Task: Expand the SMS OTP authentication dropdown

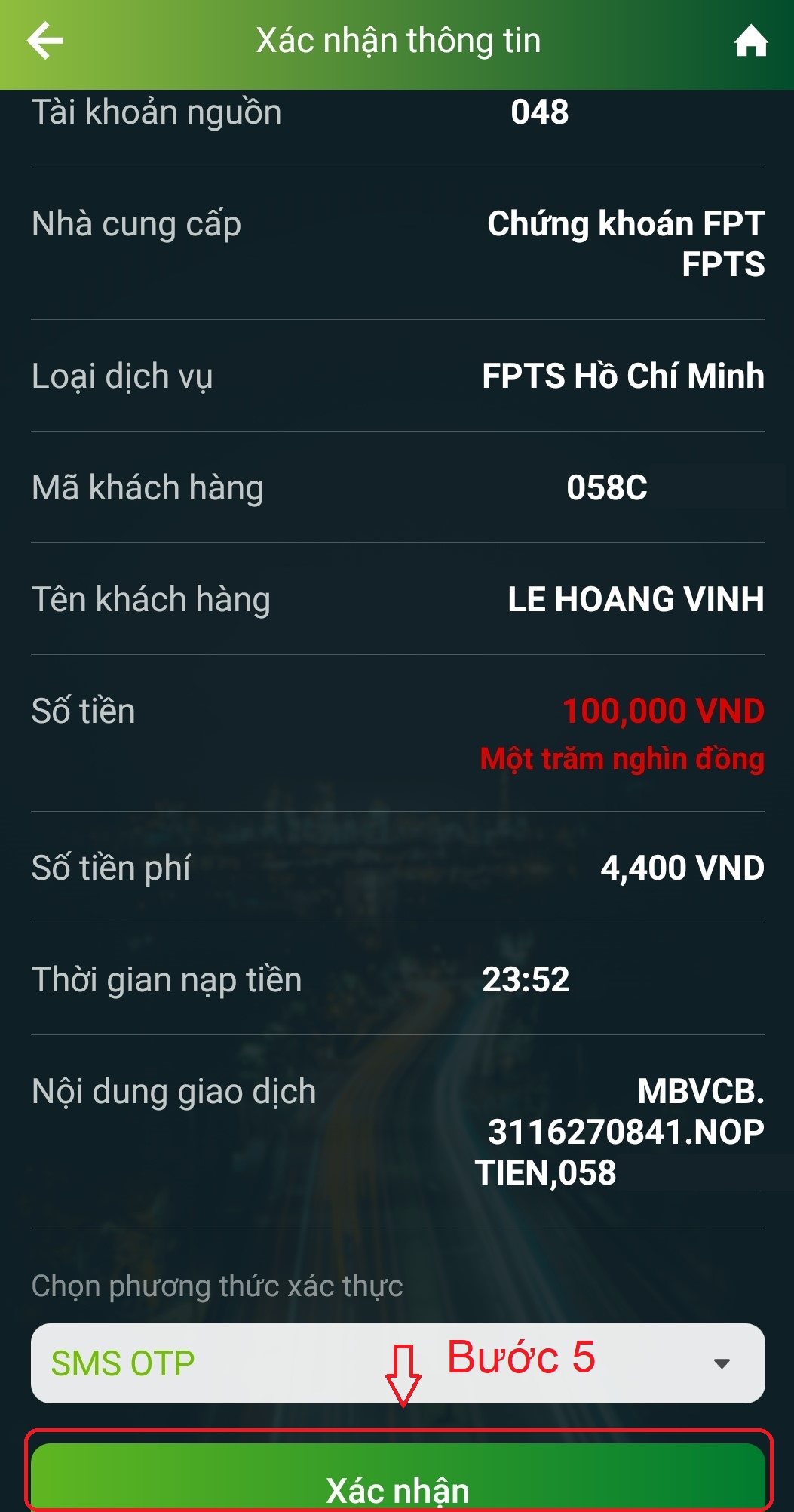Action: click(x=721, y=1363)
